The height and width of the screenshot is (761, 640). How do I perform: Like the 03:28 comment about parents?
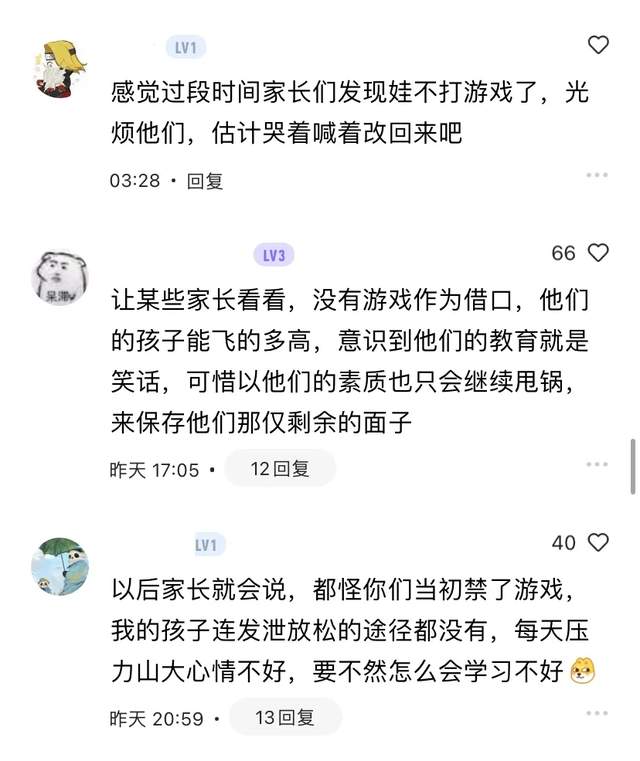(598, 45)
